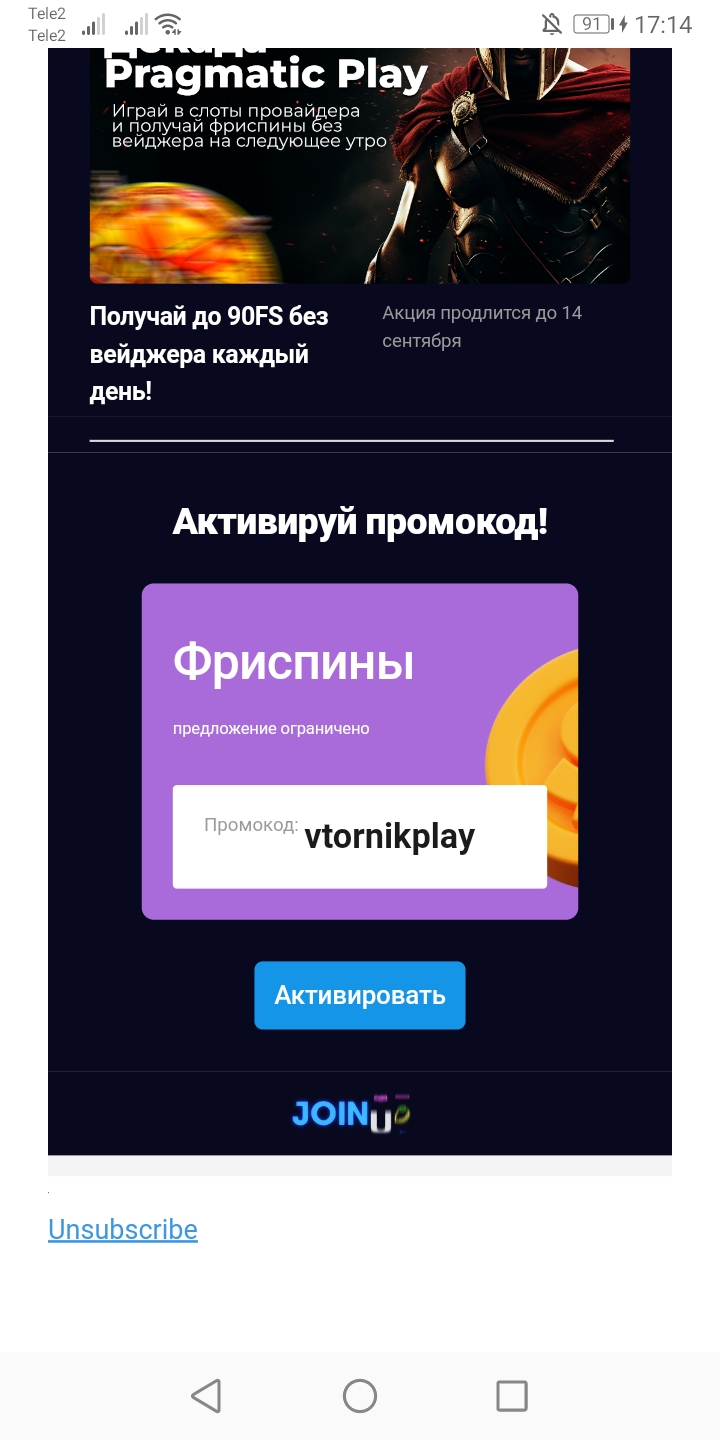Tap the Активировать button
720x1440 pixels.
coord(359,995)
